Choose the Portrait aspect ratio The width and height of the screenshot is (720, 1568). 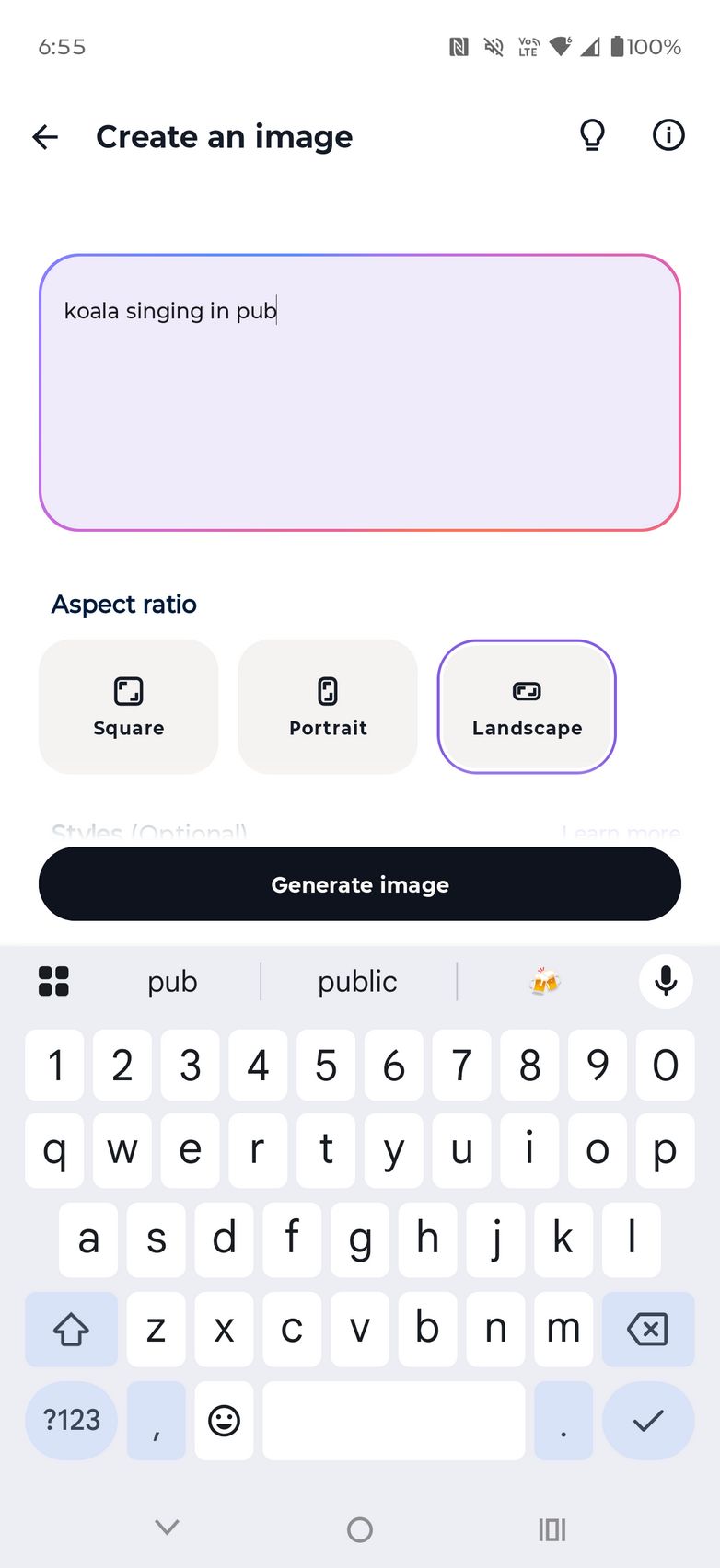(328, 707)
